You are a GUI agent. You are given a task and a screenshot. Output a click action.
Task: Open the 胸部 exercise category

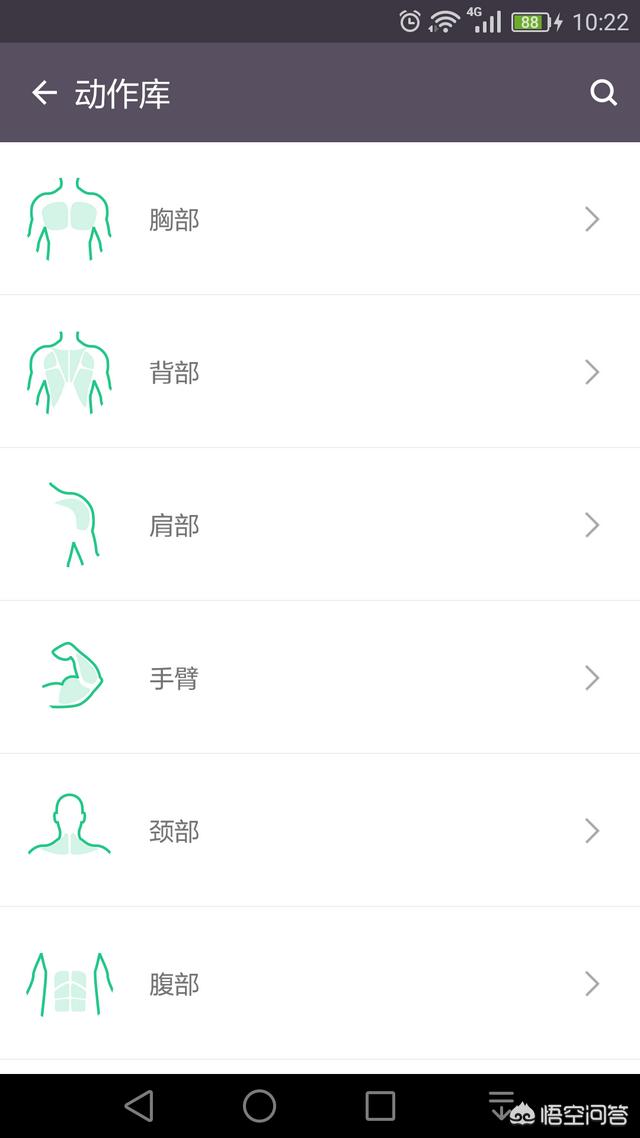[x=320, y=218]
